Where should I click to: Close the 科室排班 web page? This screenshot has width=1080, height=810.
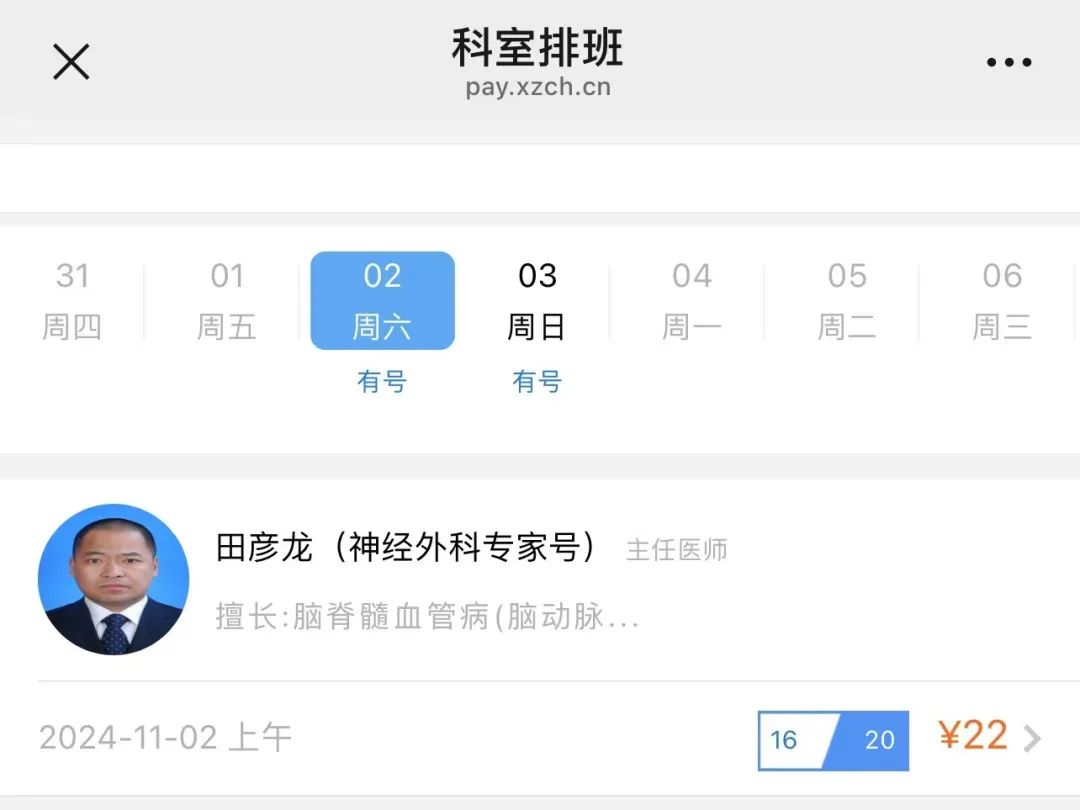71,62
